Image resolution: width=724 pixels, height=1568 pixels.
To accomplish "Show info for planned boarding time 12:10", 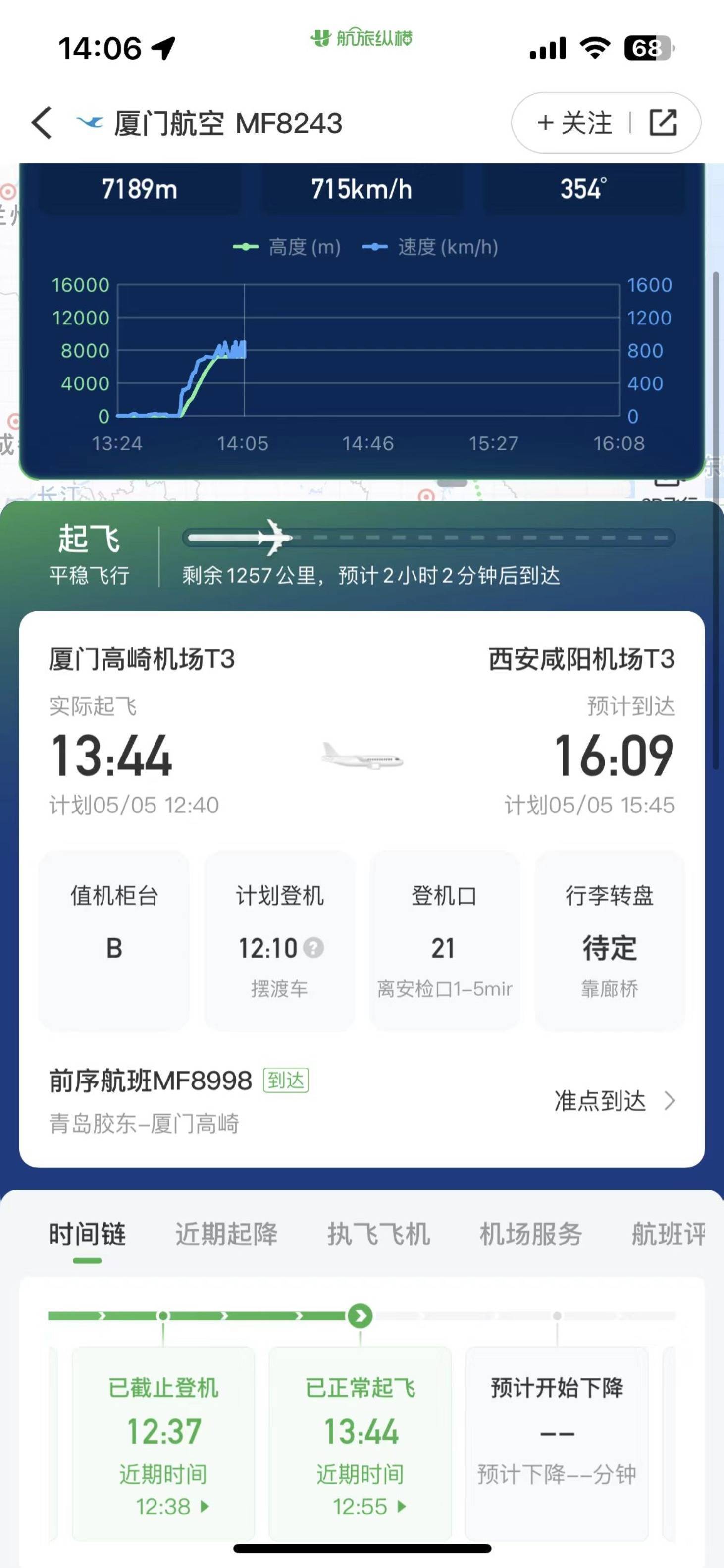I will click(314, 948).
